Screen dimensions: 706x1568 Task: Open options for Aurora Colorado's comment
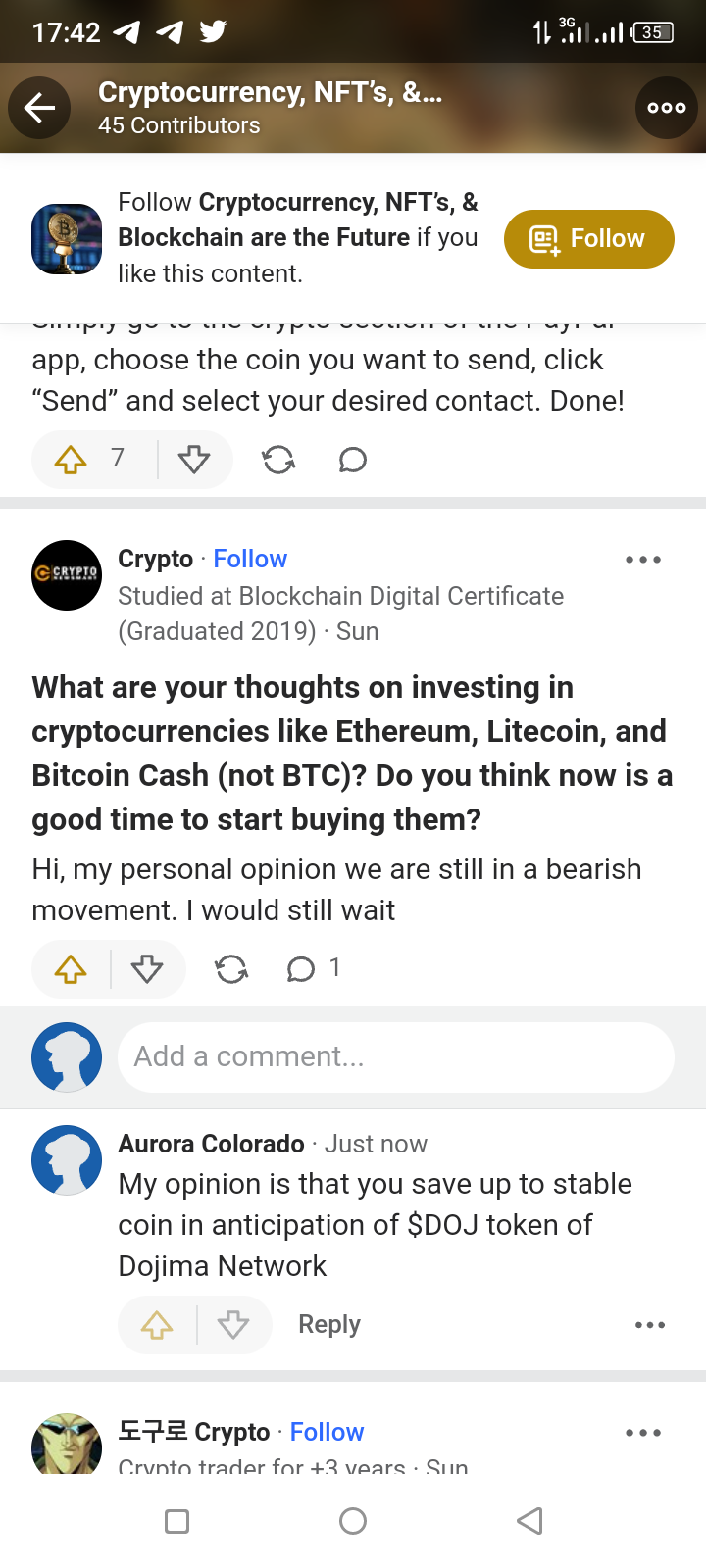[x=649, y=1325]
